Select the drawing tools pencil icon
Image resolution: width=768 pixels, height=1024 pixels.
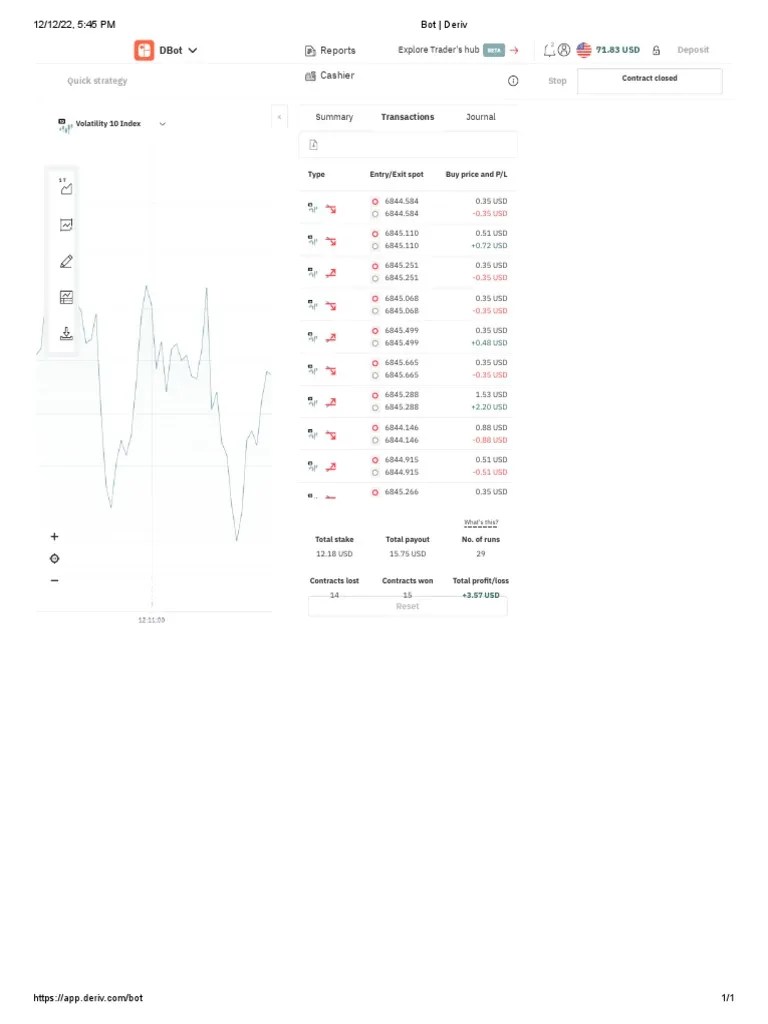(64, 261)
